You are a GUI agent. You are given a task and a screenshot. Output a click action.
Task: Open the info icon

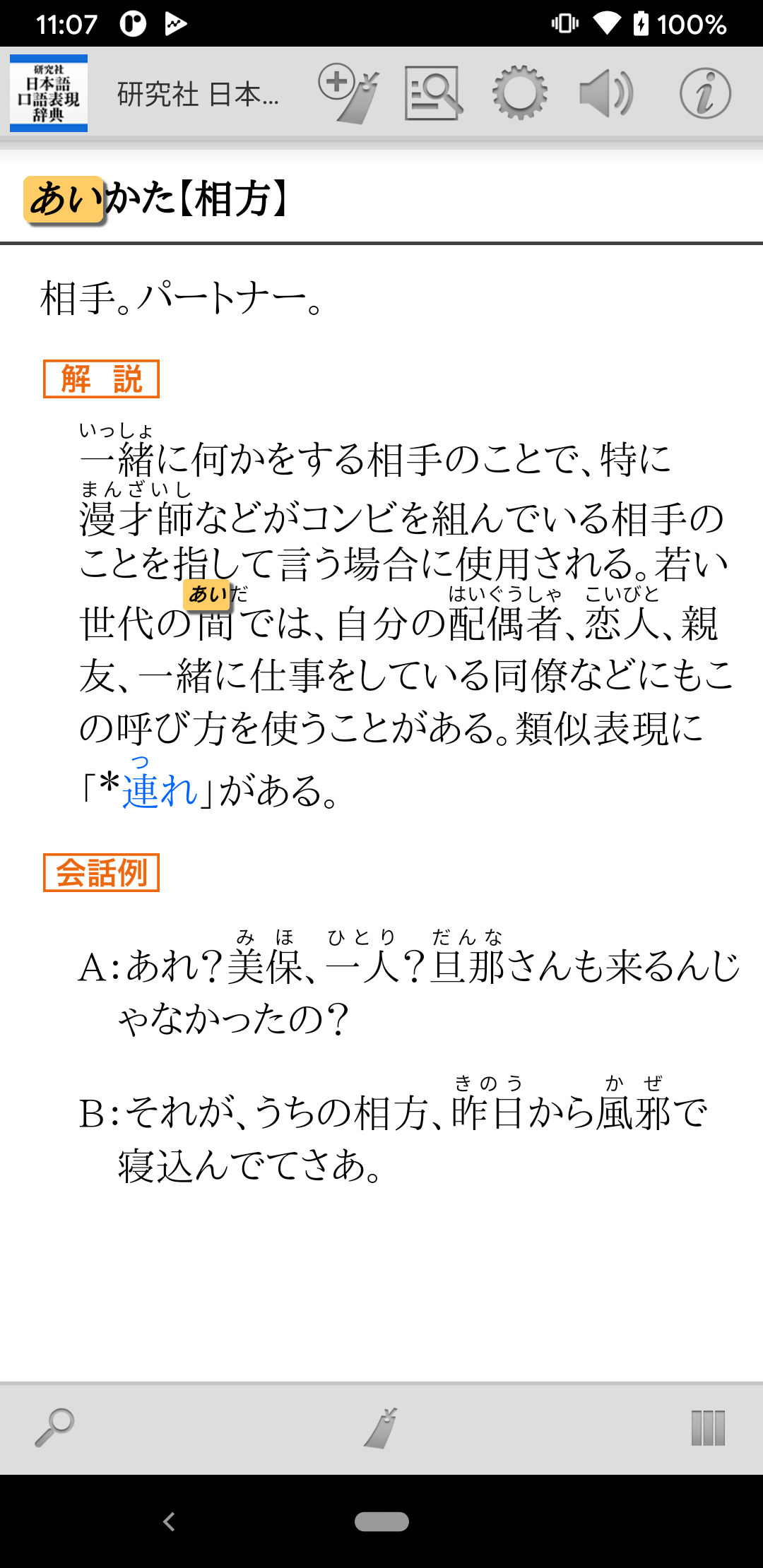tap(704, 93)
